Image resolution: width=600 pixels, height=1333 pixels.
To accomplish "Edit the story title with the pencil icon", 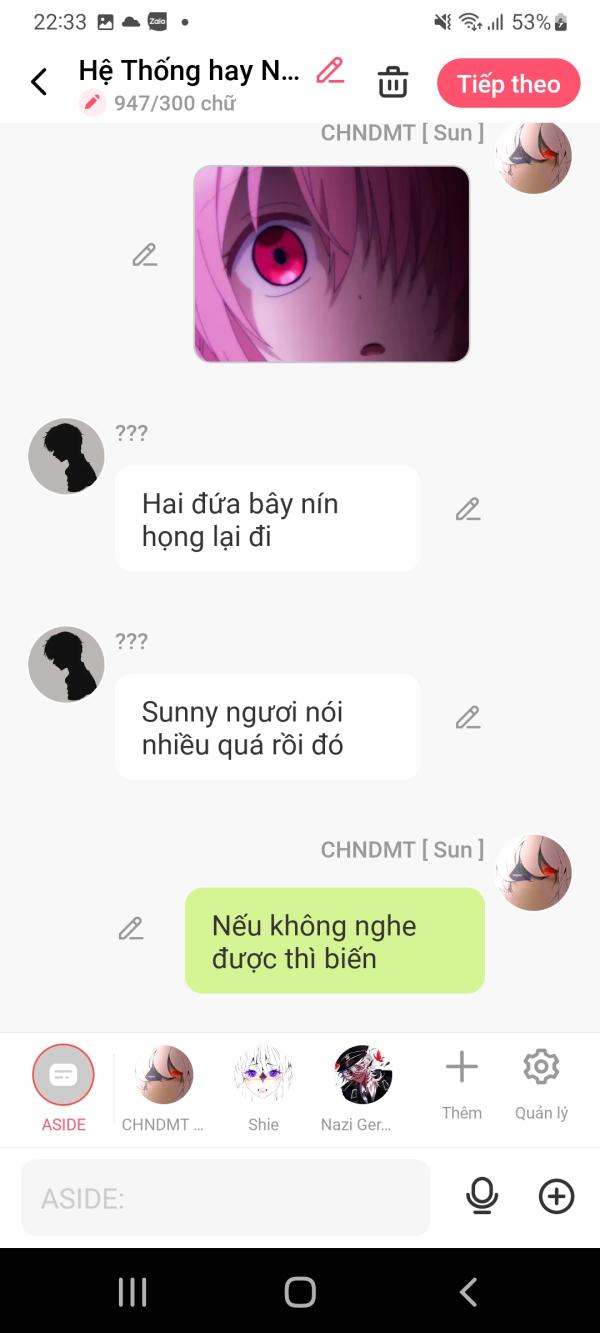I will tap(330, 71).
